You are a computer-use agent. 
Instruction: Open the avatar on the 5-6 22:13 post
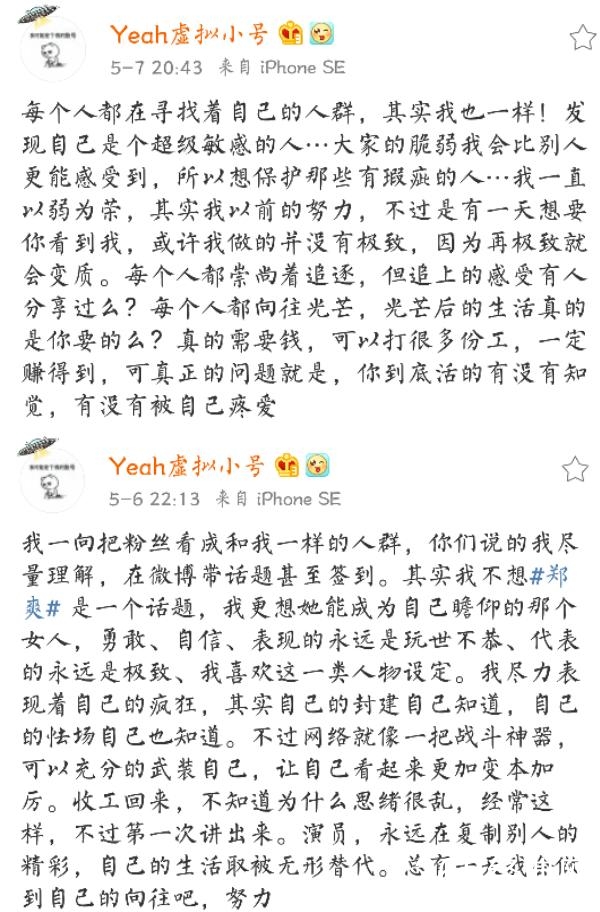(52, 481)
